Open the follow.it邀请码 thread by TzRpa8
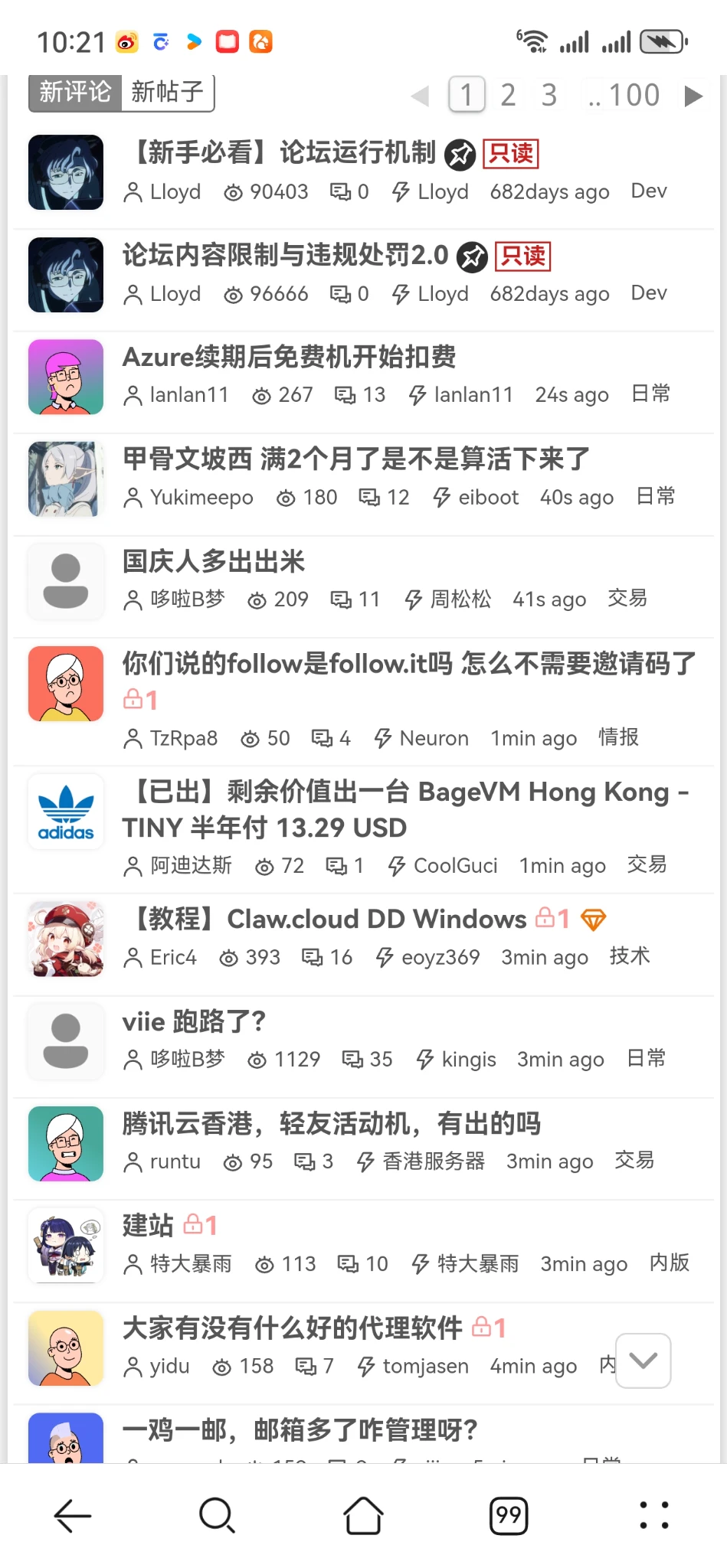727x1568 pixels. [408, 663]
